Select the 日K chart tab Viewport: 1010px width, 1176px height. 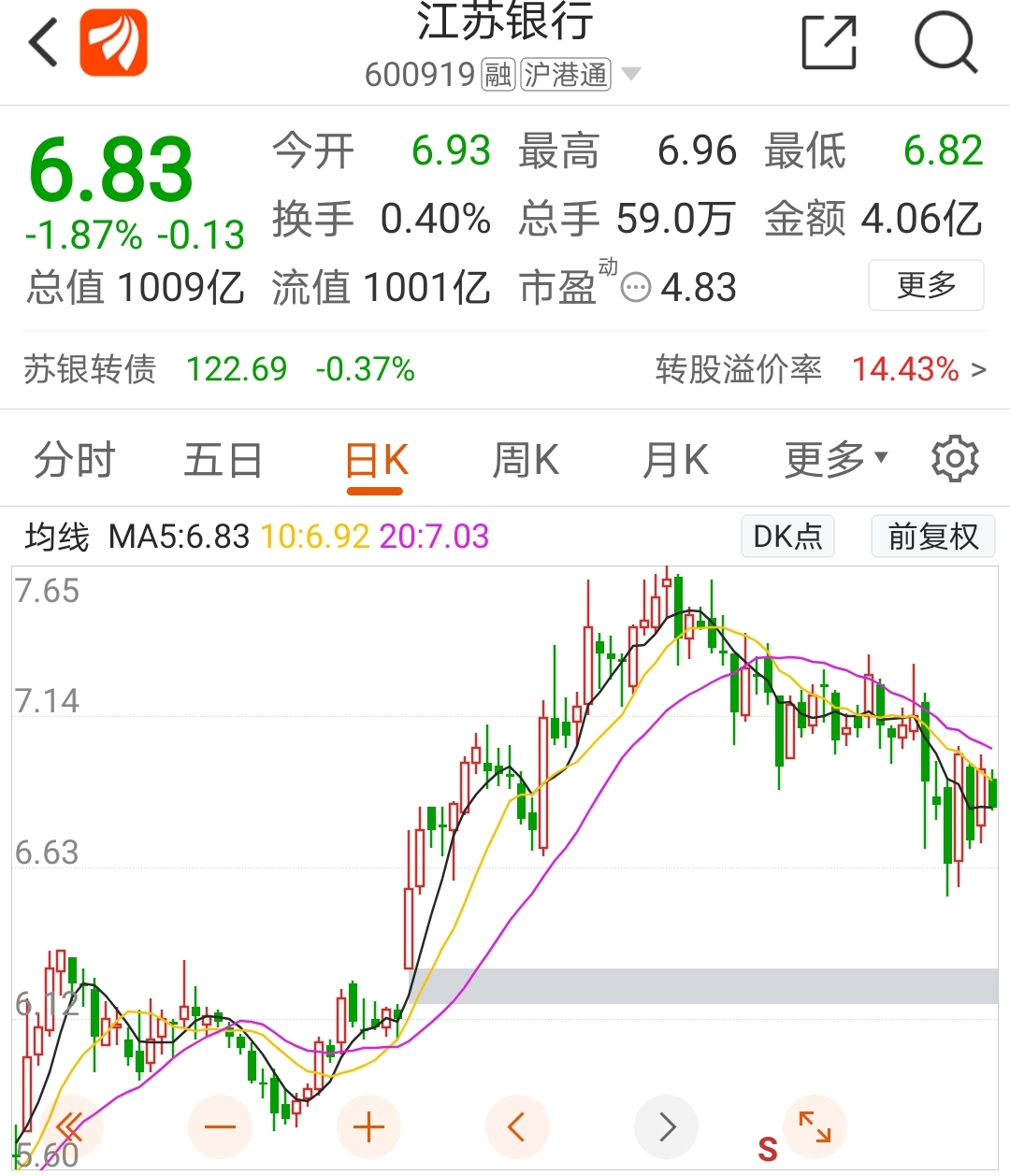point(376,461)
